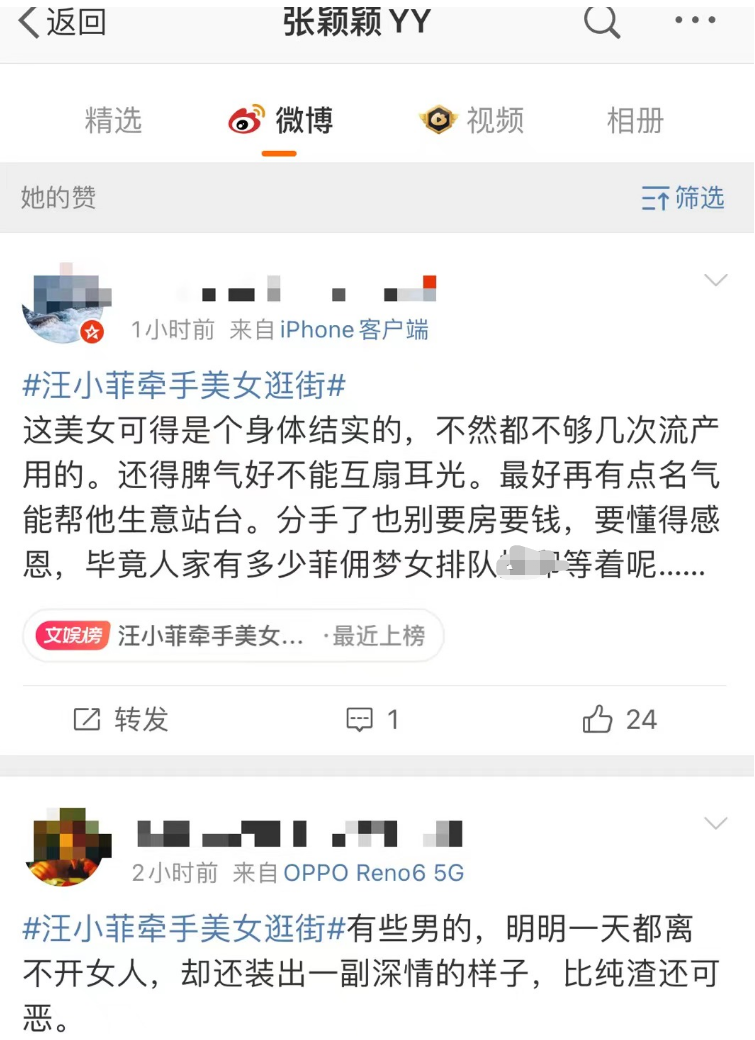The width and height of the screenshot is (755, 1040).
Task: Go back using 返回 arrow
Action: coord(62,21)
